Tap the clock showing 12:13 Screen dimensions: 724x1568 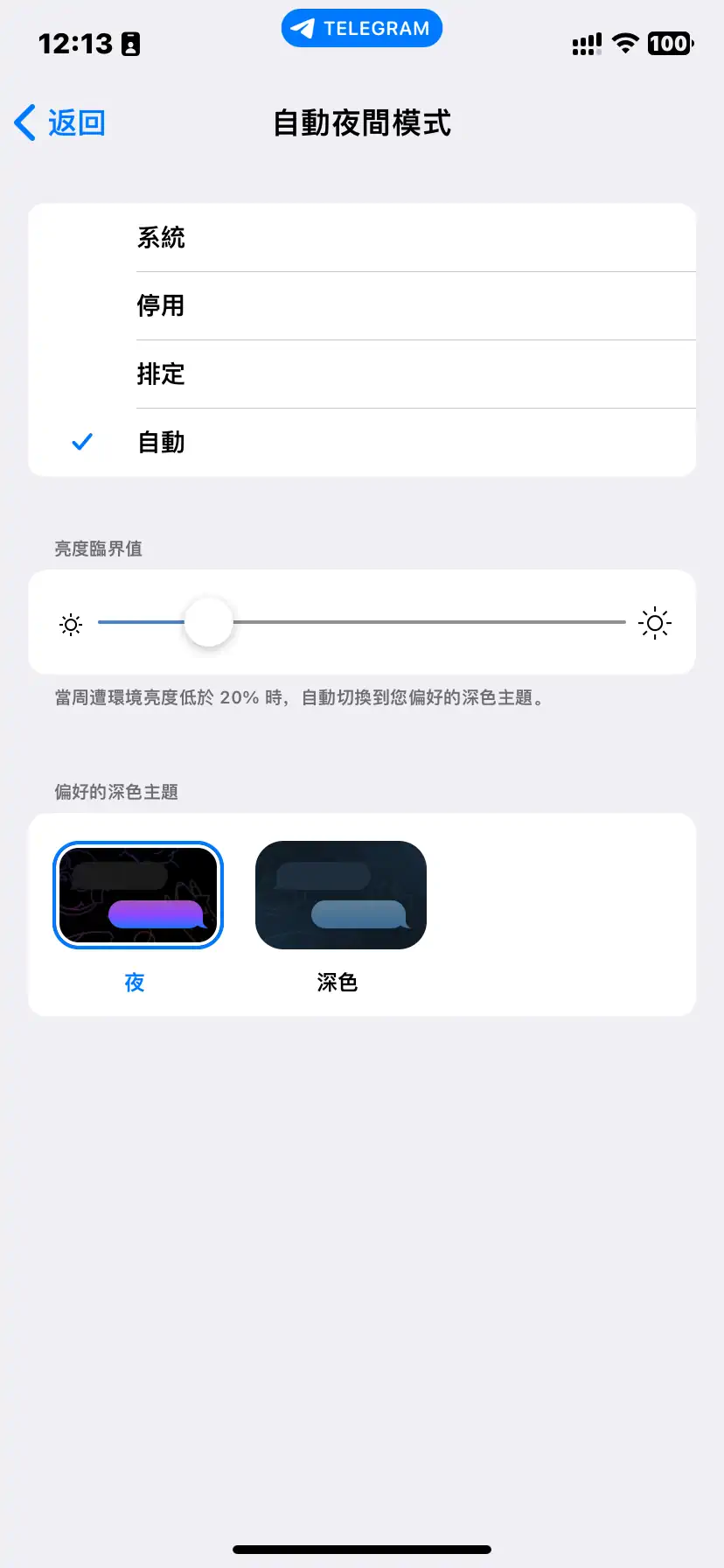coord(70,43)
